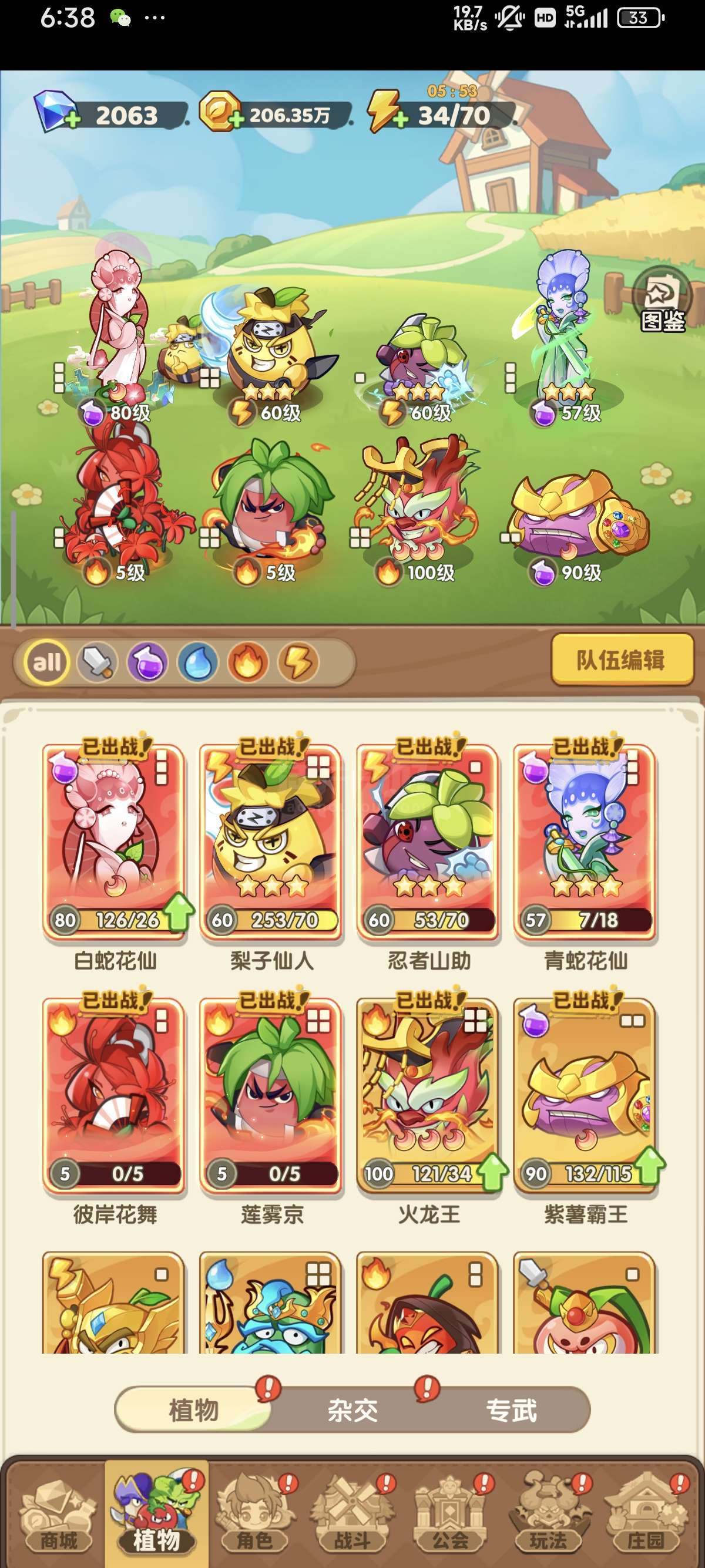Filter plants by purple potion type
This screenshot has width=705, height=1568.
tap(147, 662)
